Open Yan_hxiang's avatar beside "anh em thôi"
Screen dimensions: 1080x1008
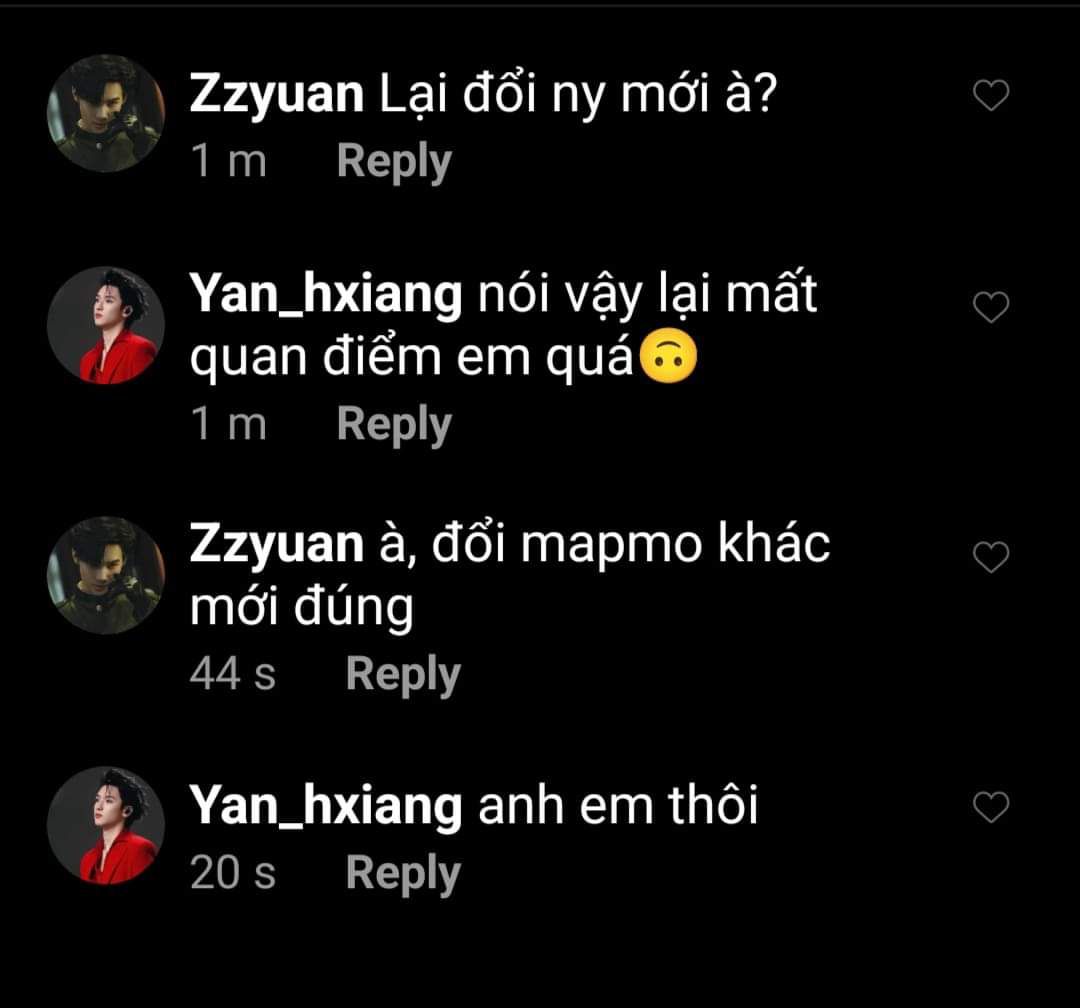[105, 825]
